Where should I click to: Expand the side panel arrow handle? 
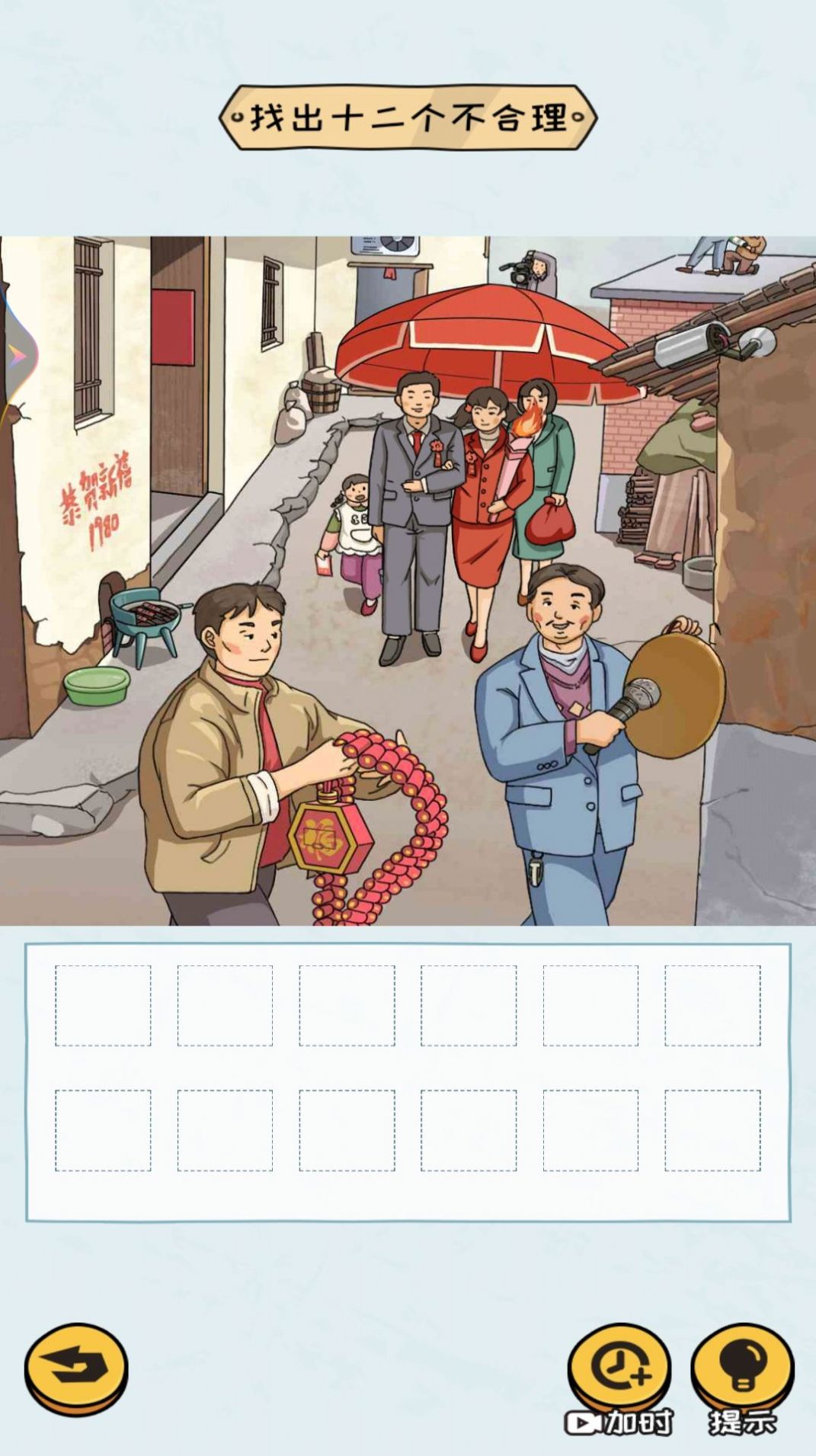[x=18, y=355]
